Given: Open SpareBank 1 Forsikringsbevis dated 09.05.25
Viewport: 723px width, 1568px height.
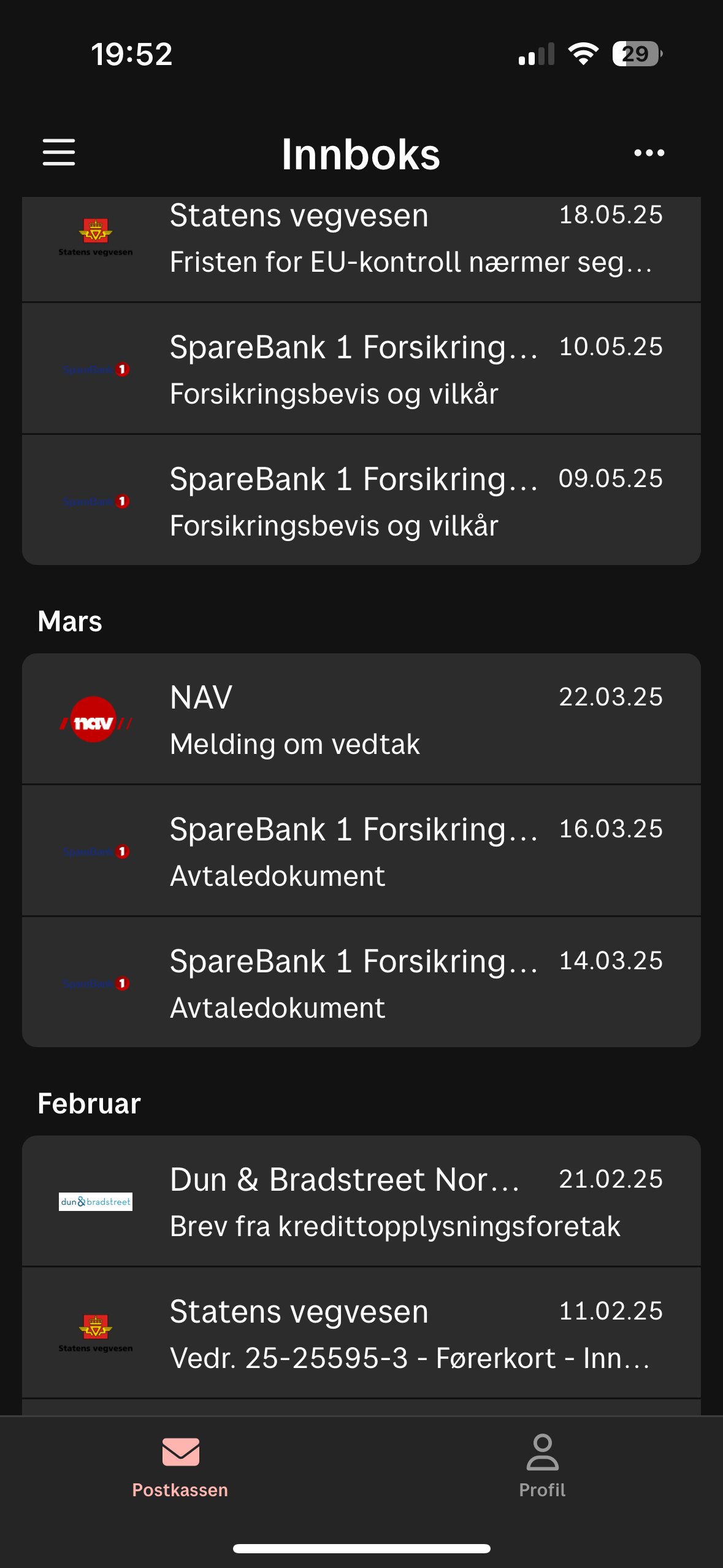Looking at the screenshot, I should [x=361, y=501].
